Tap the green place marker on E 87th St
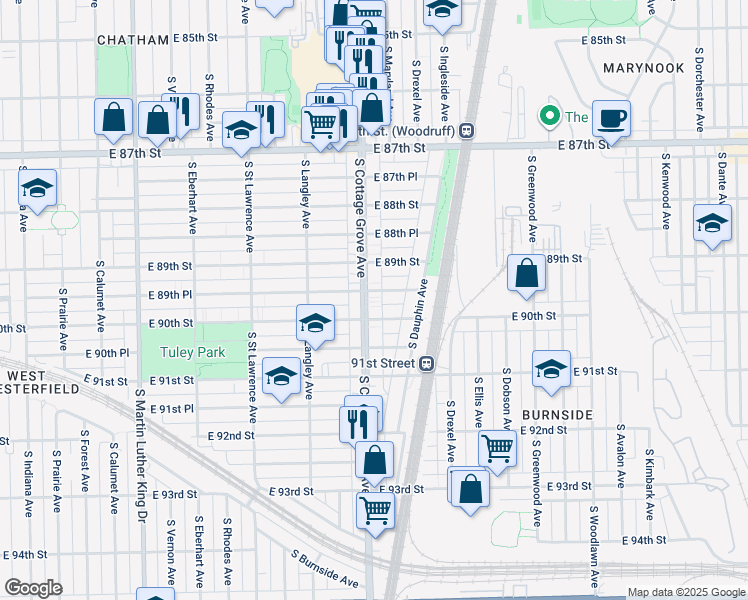748x600 pixels. point(548,117)
